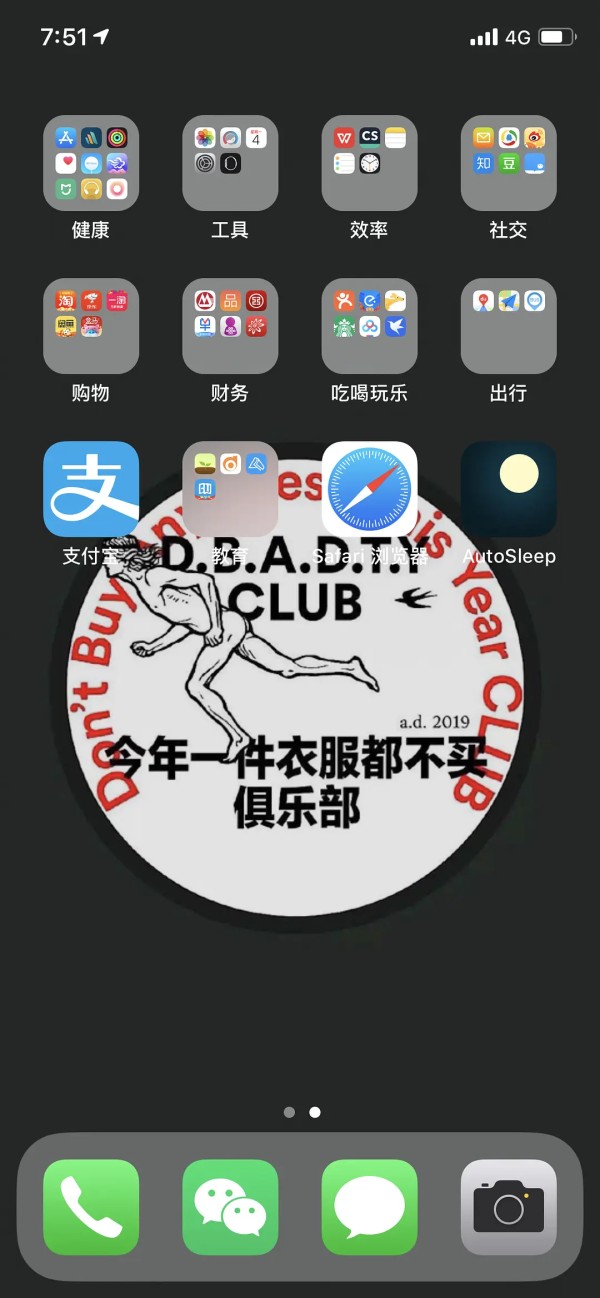Open the AutoSleep app
This screenshot has height=1298, width=600.
(508, 489)
